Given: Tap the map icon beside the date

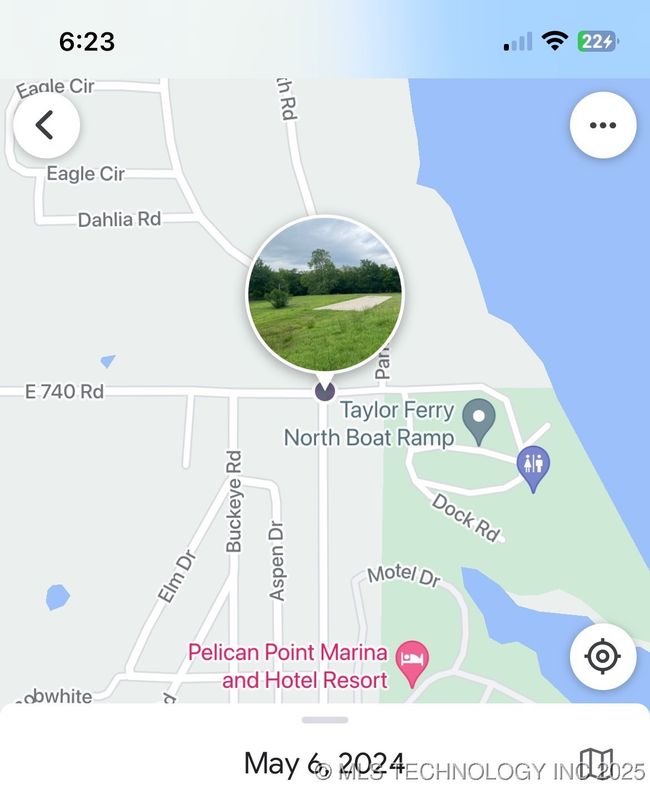Looking at the screenshot, I should tap(597, 764).
